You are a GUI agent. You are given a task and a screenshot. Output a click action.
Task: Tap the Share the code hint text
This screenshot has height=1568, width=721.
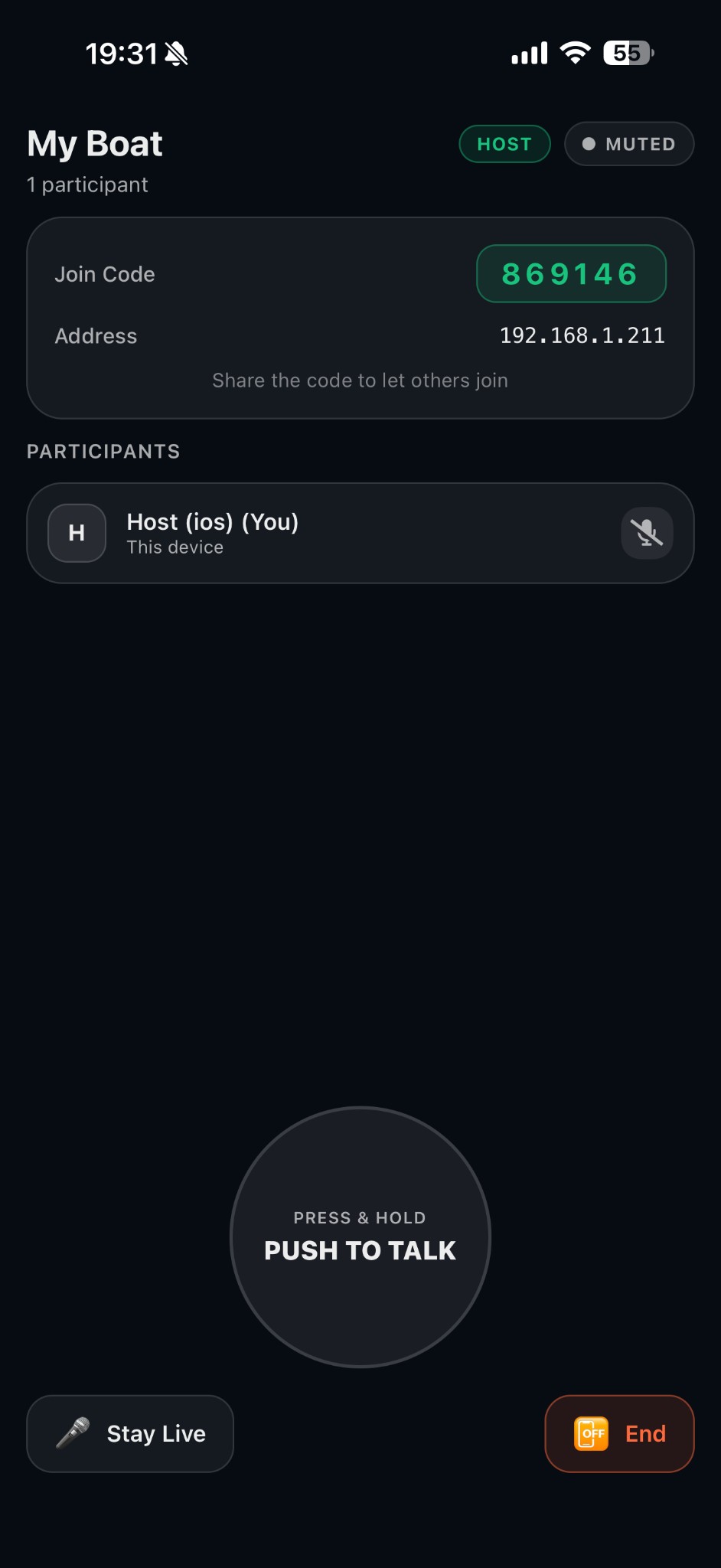[360, 380]
